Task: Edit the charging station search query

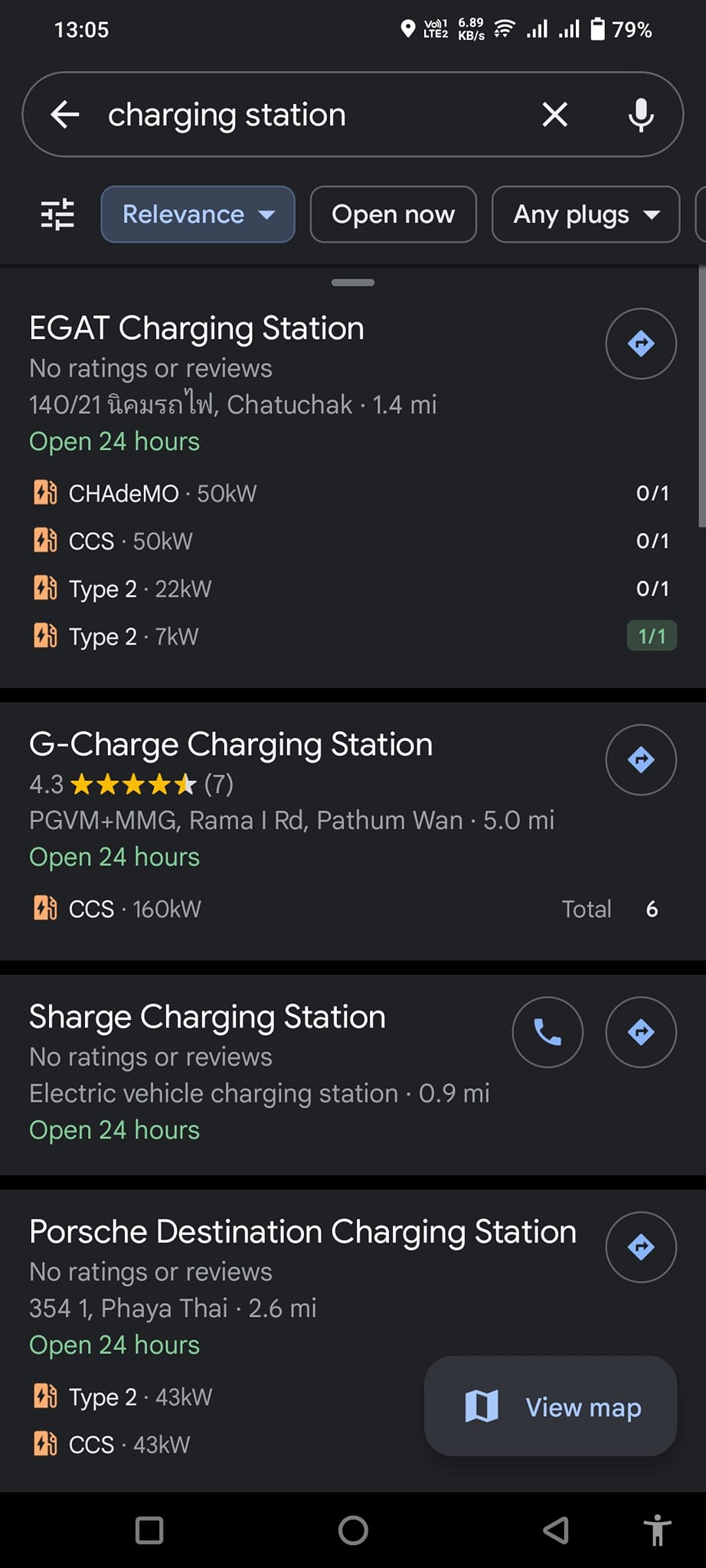Action: [306, 115]
